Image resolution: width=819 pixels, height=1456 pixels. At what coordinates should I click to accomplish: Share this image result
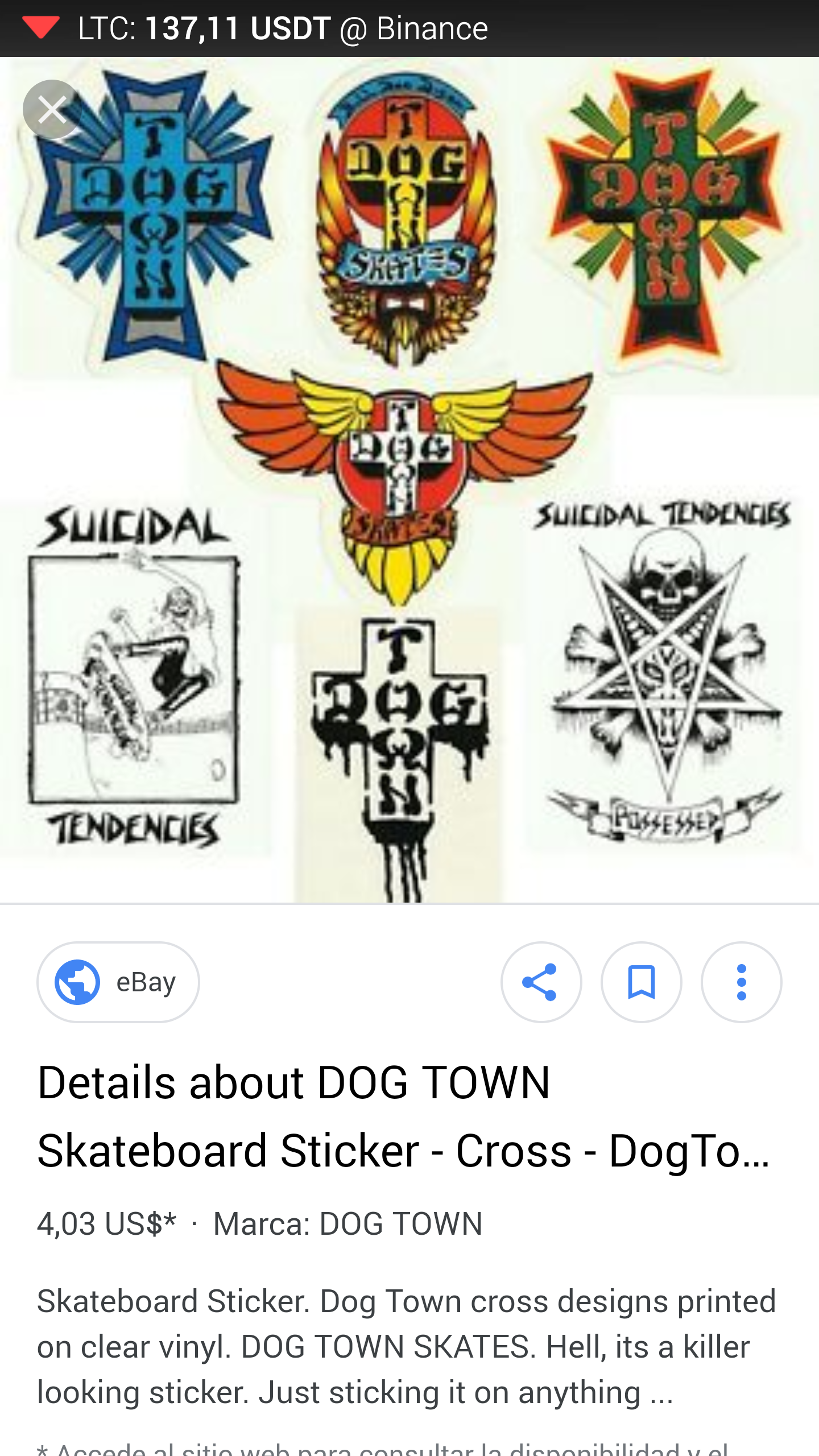tap(541, 982)
